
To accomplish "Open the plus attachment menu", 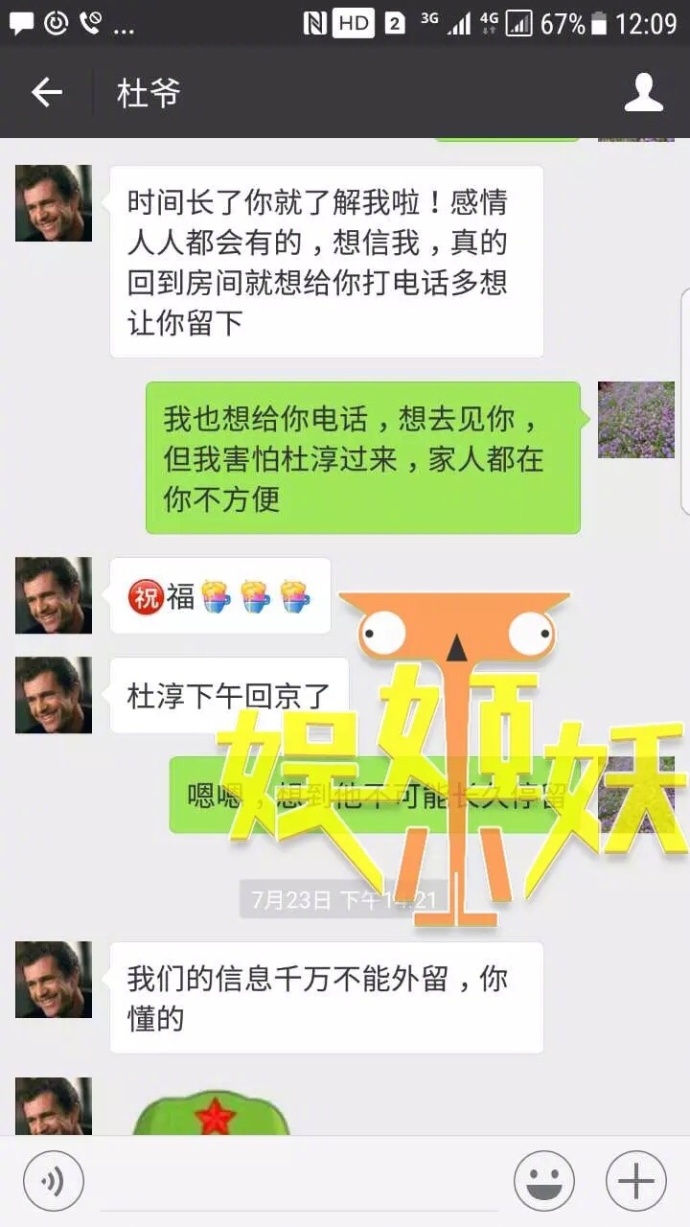I will (635, 1181).
